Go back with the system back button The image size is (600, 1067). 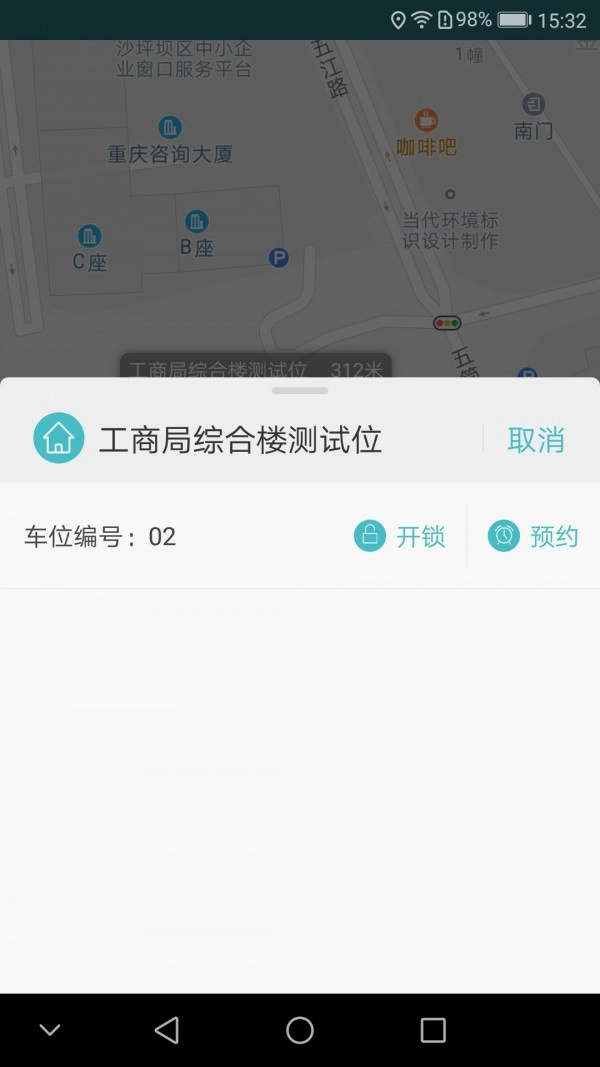tap(167, 1030)
